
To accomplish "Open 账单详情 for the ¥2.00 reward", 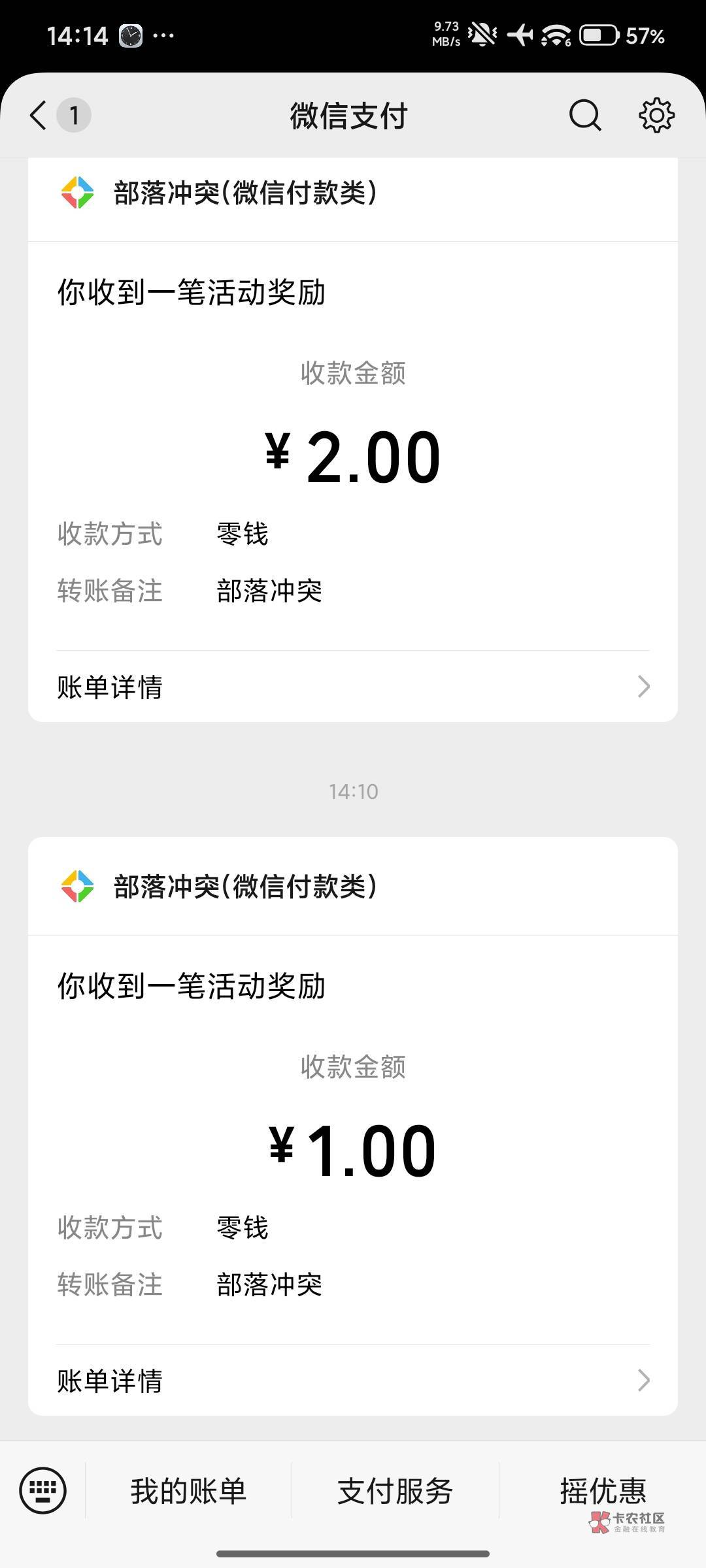I will tap(353, 687).
